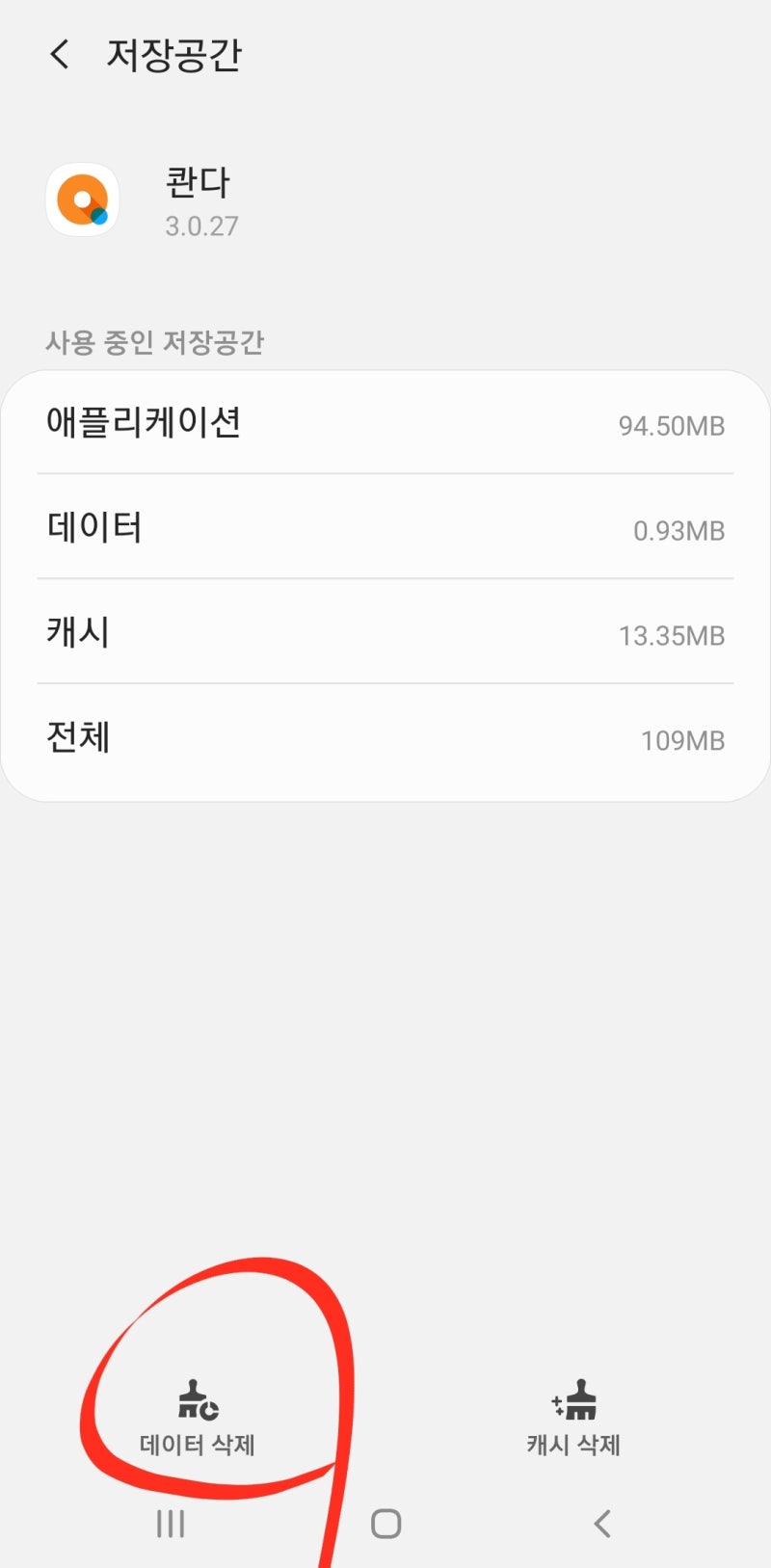Select the 애플리케이션 storage row
771x1568 pixels.
click(385, 424)
